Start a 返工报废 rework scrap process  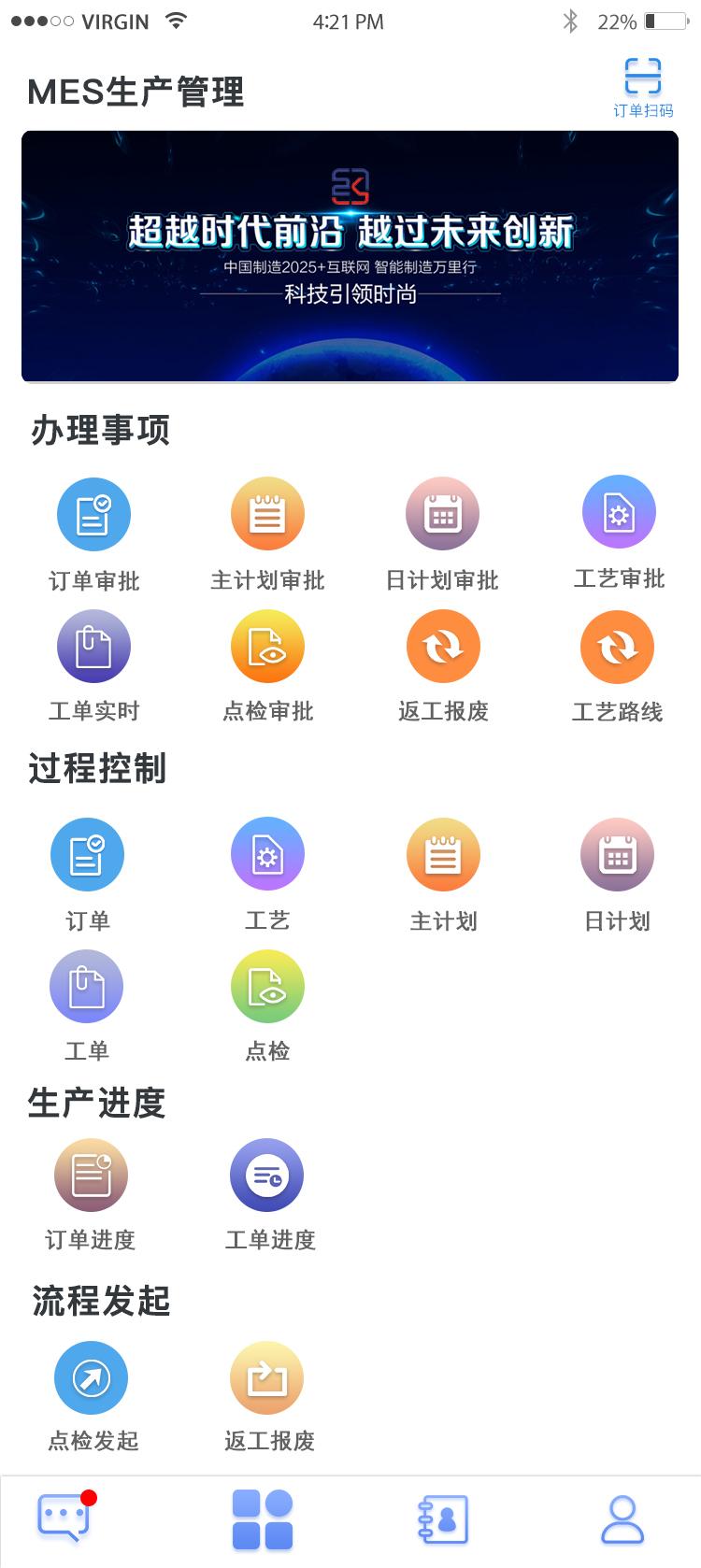click(x=267, y=1376)
